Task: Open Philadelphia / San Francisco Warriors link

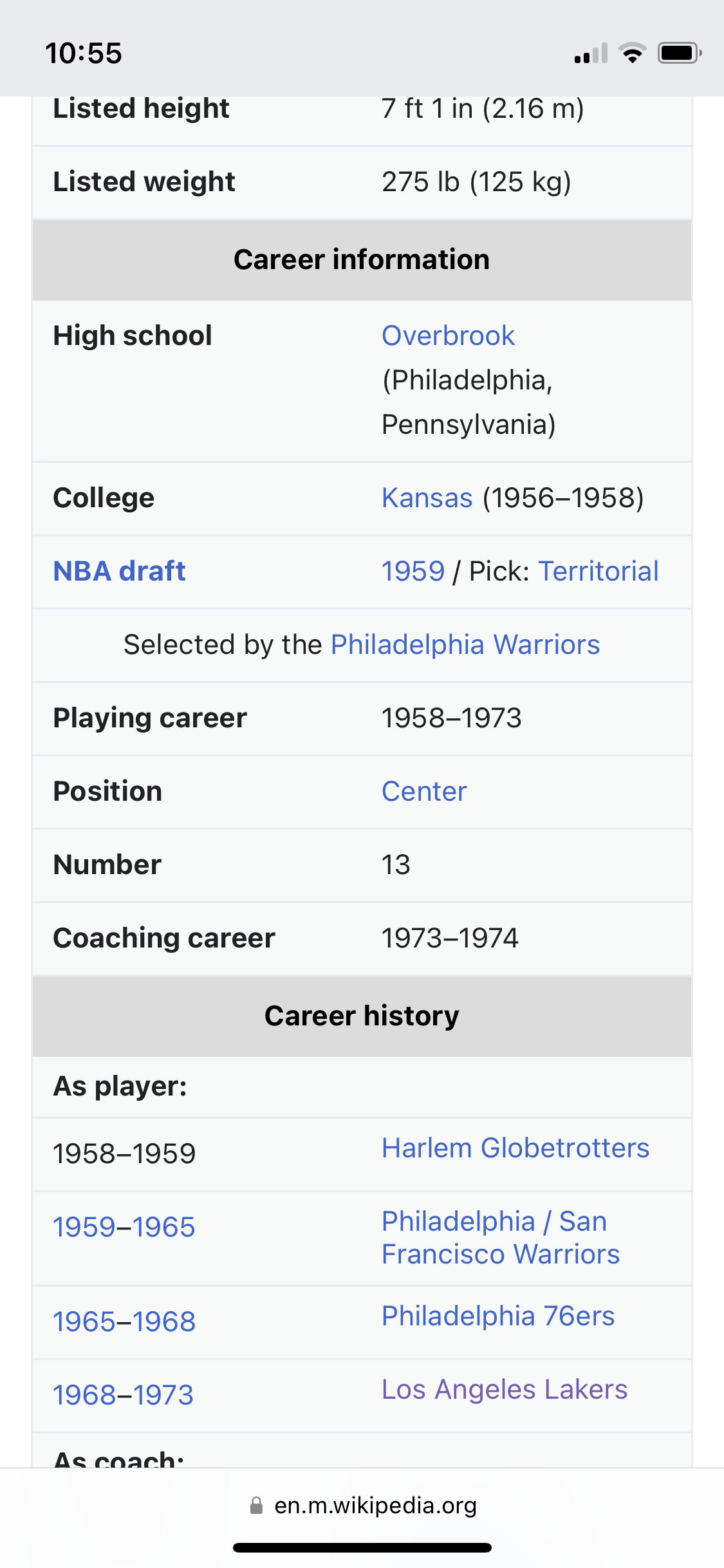Action: click(500, 1237)
